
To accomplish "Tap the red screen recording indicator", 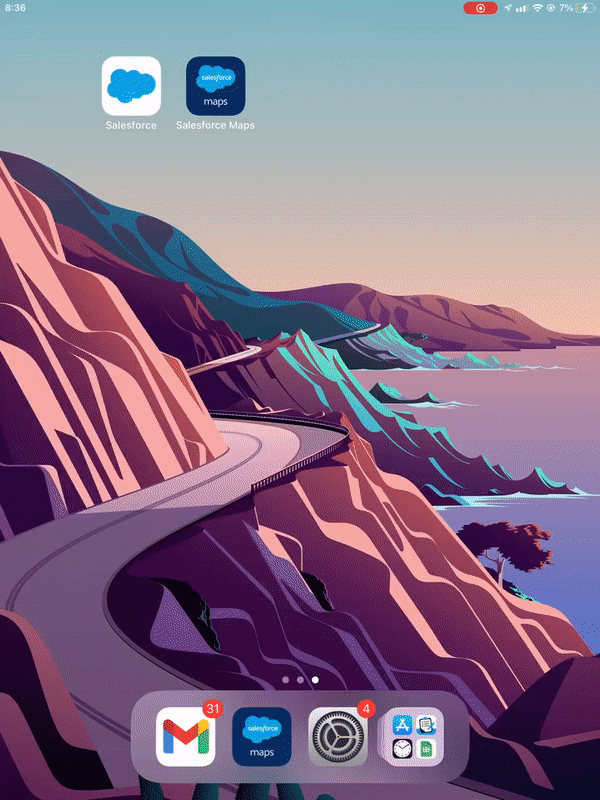I will click(480, 8).
